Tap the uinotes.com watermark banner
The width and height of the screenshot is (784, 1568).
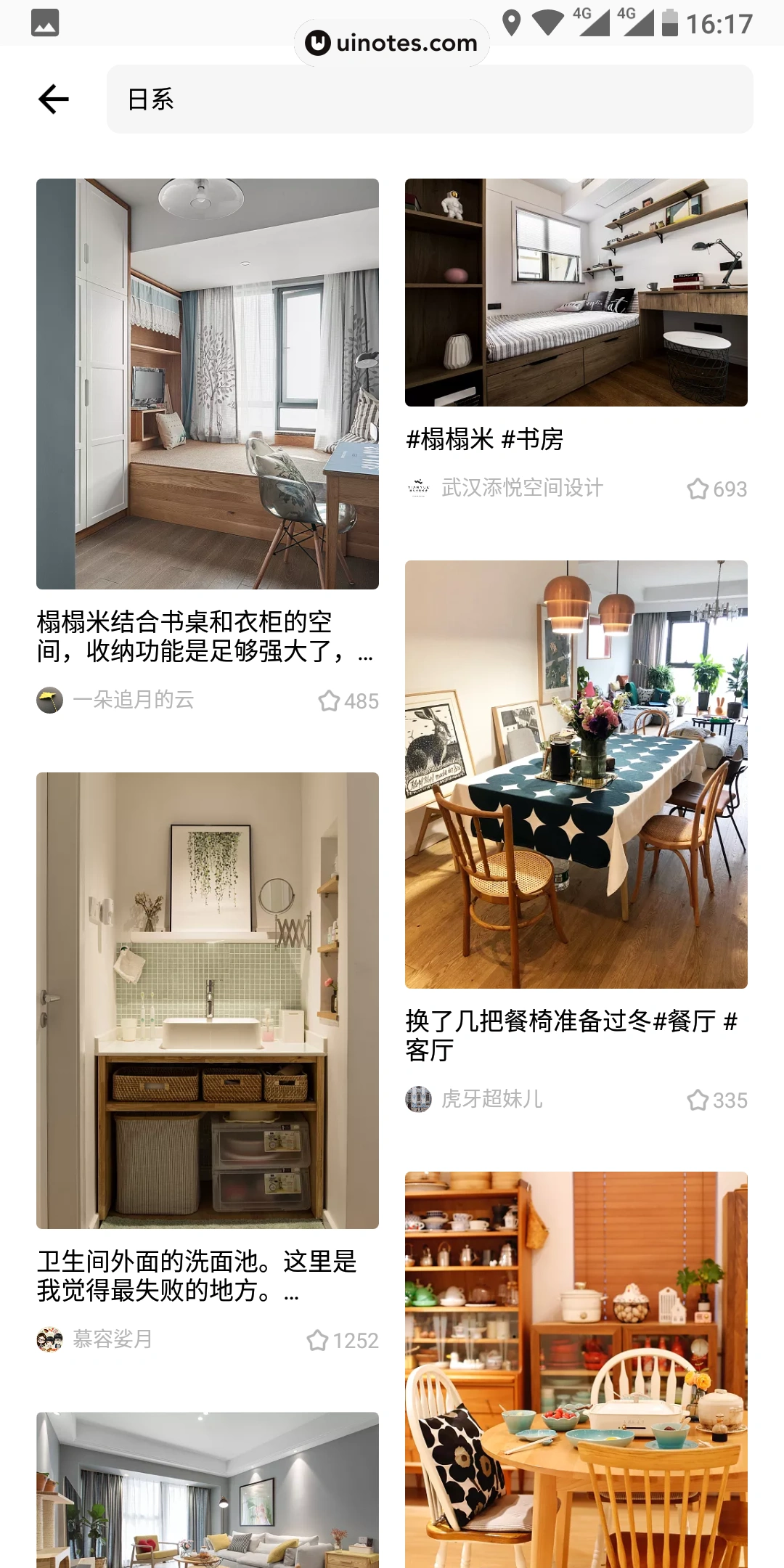pyautogui.click(x=392, y=42)
